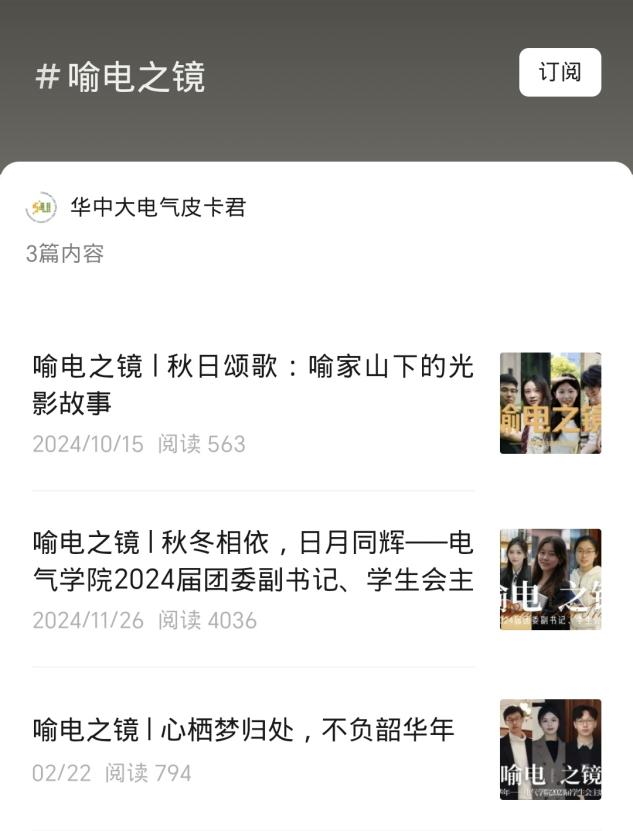The height and width of the screenshot is (831, 633).
Task: Open article 秋冬相依，日月同辉
Action: pos(253,561)
